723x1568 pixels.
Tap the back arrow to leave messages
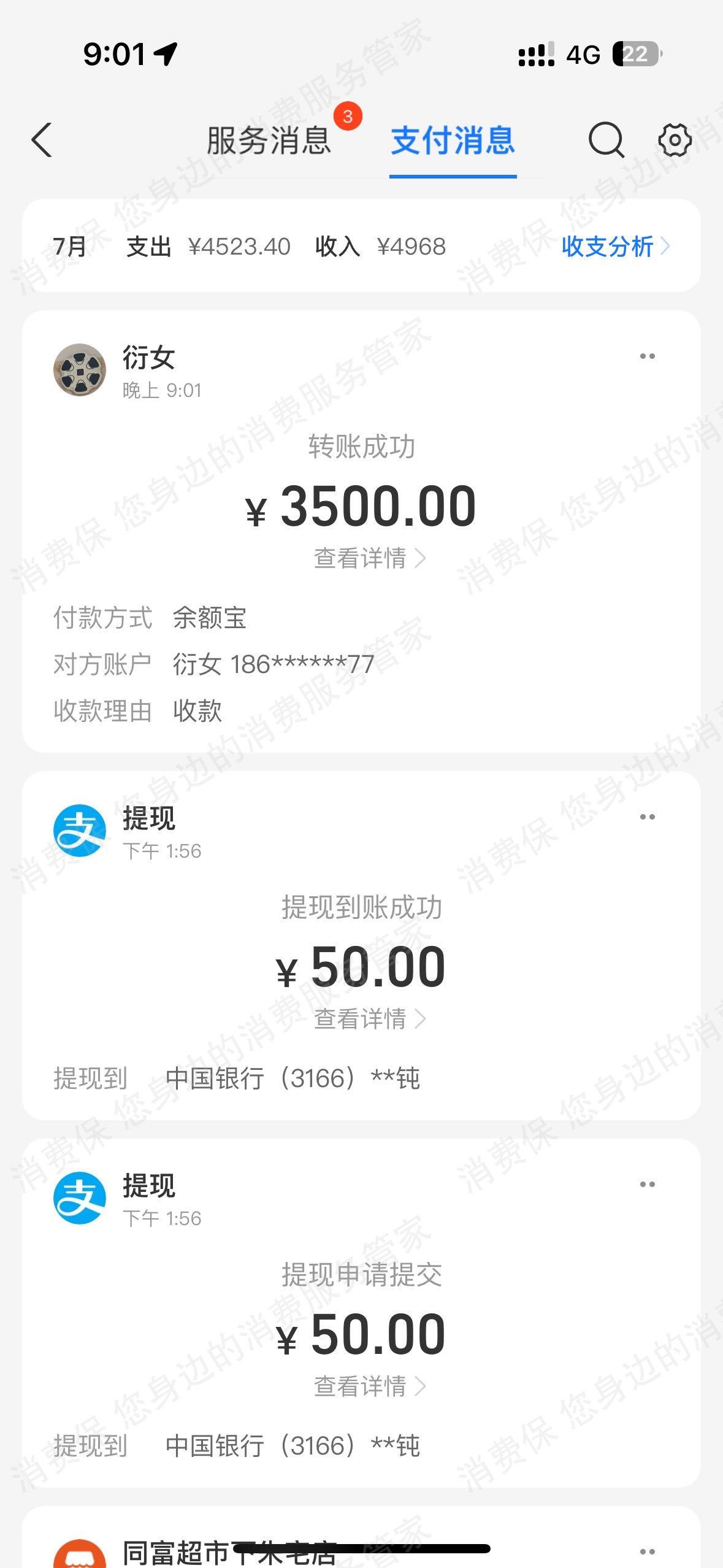pos(41,140)
